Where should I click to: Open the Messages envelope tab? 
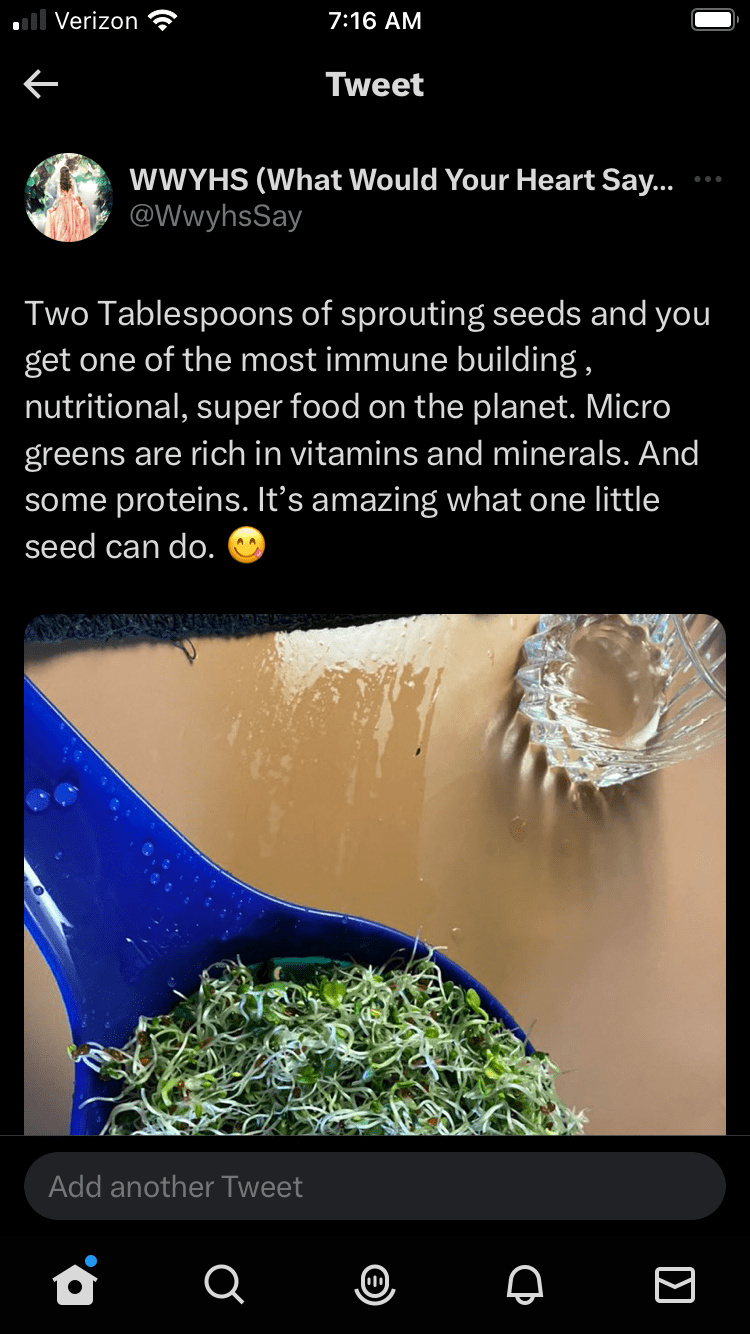pyautogui.click(x=674, y=1283)
